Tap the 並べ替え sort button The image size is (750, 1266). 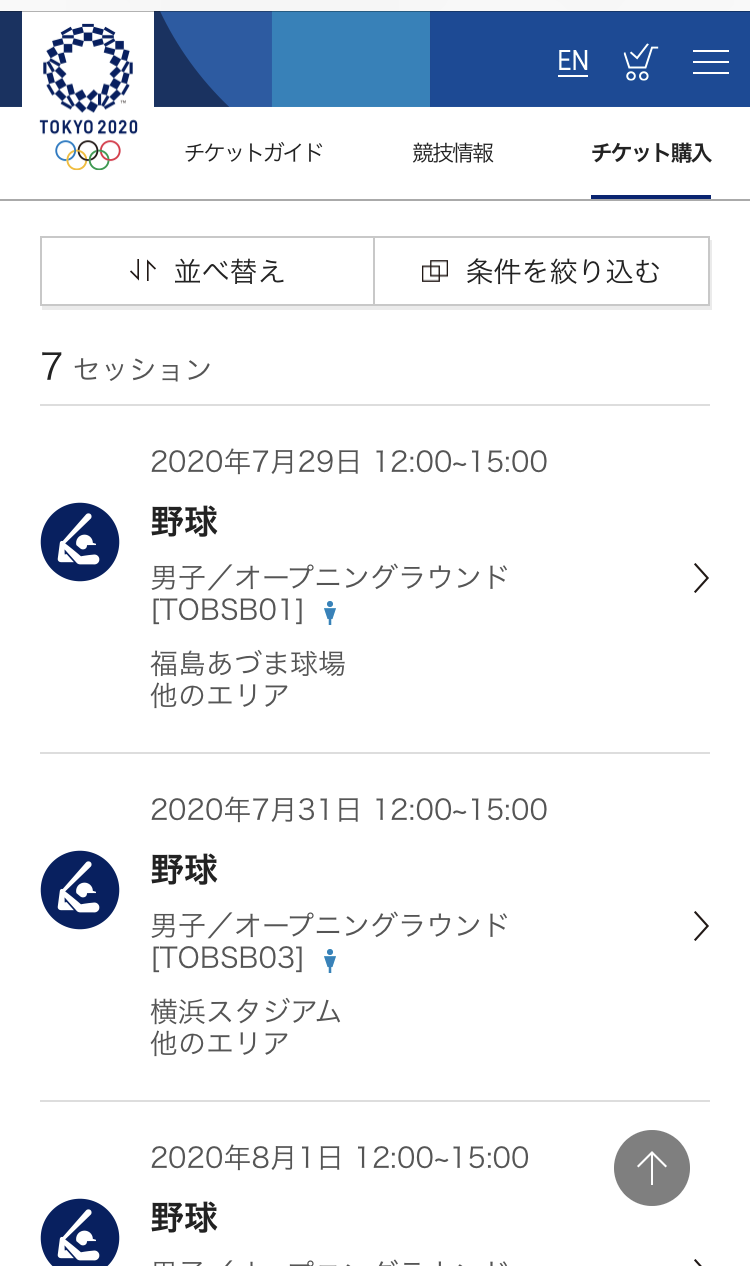pyautogui.click(x=208, y=271)
